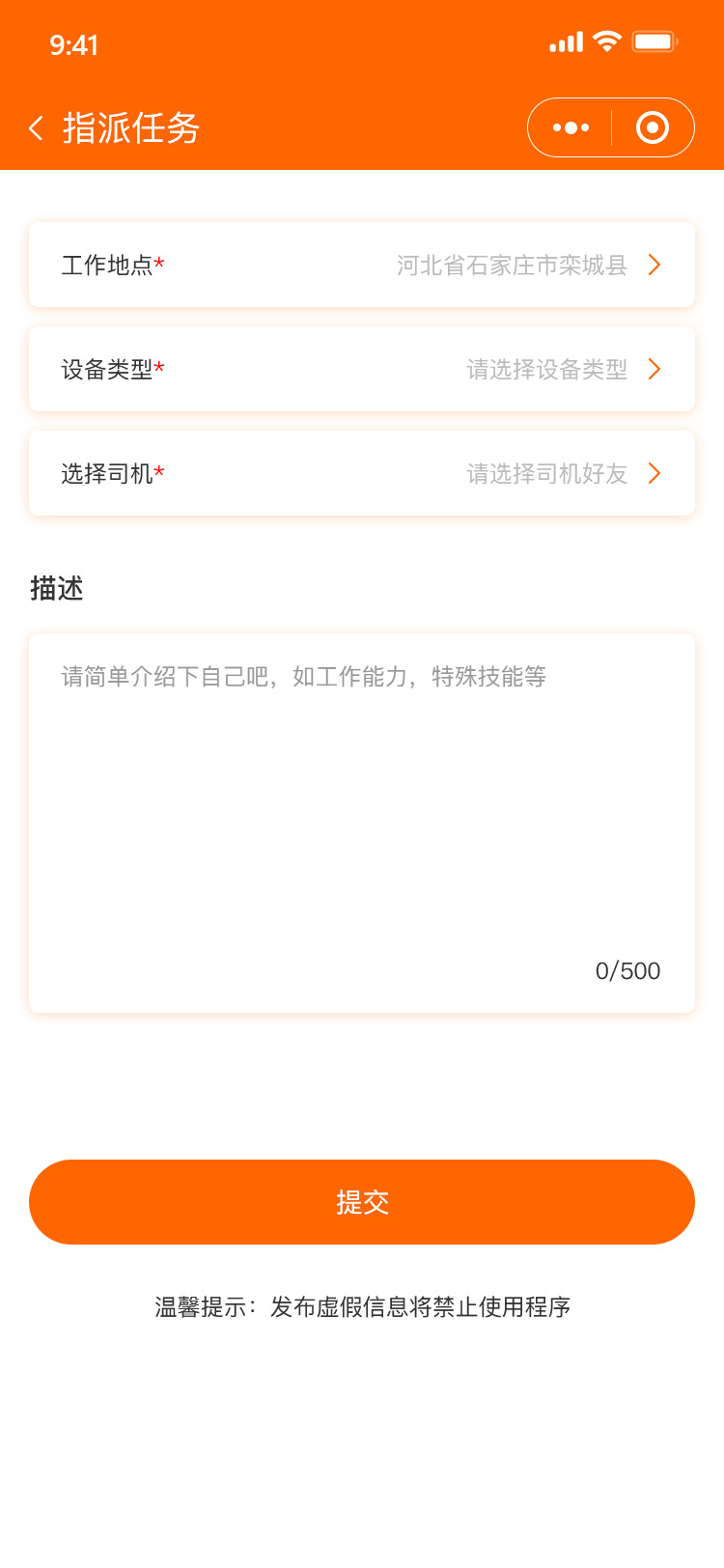Close the mini program with circle icon
724x1568 pixels.
(653, 127)
